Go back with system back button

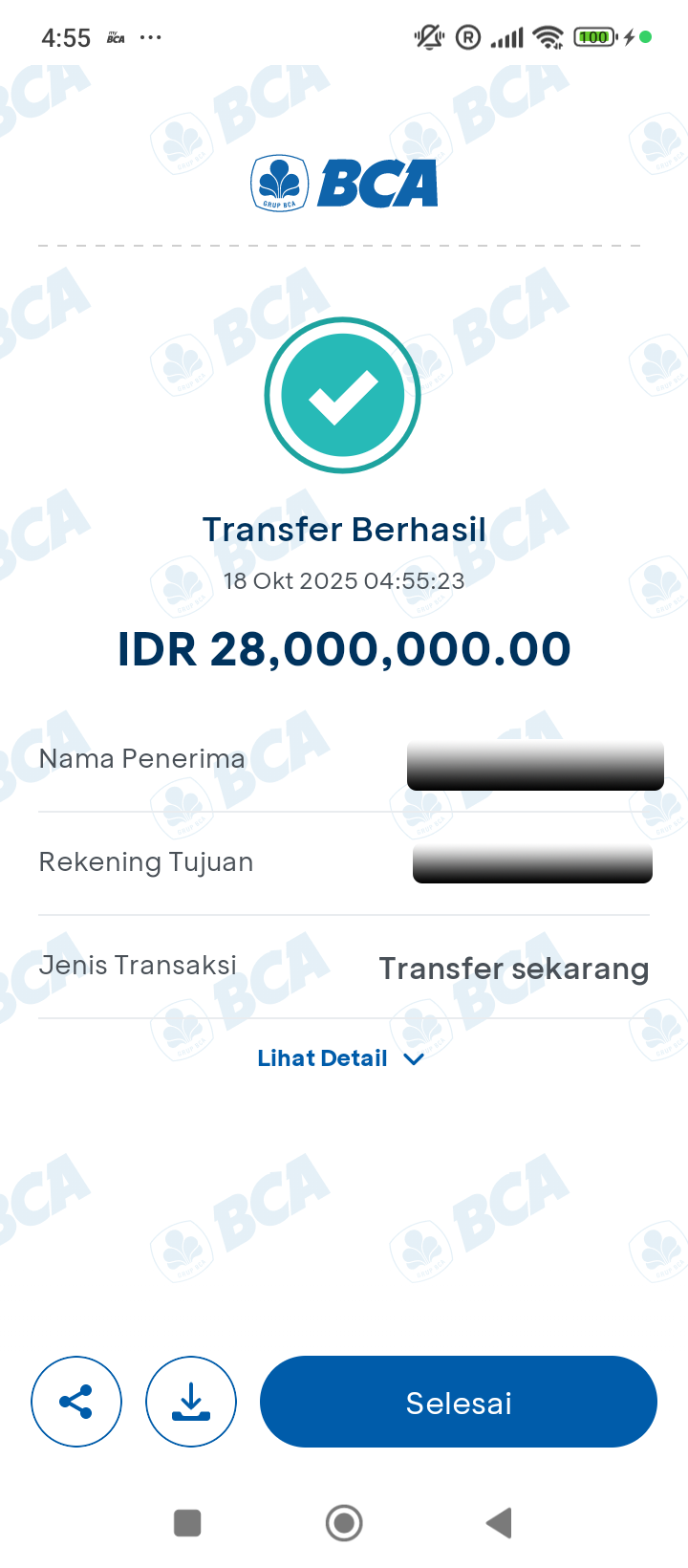click(499, 1522)
